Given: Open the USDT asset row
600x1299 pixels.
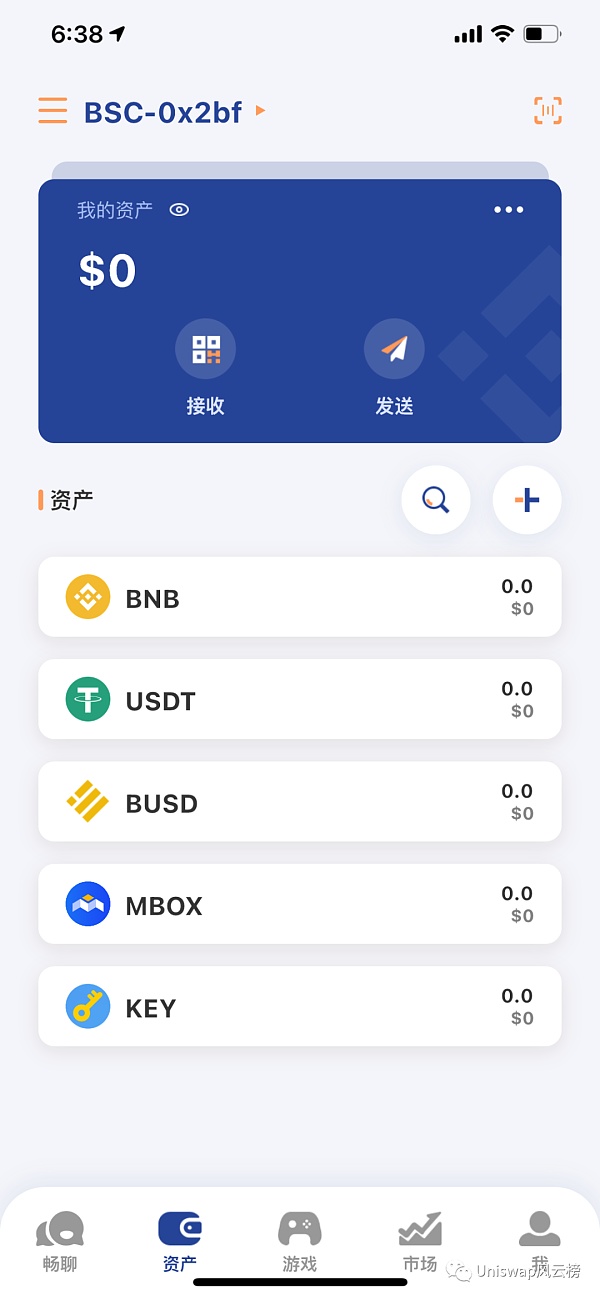Looking at the screenshot, I should 299,699.
